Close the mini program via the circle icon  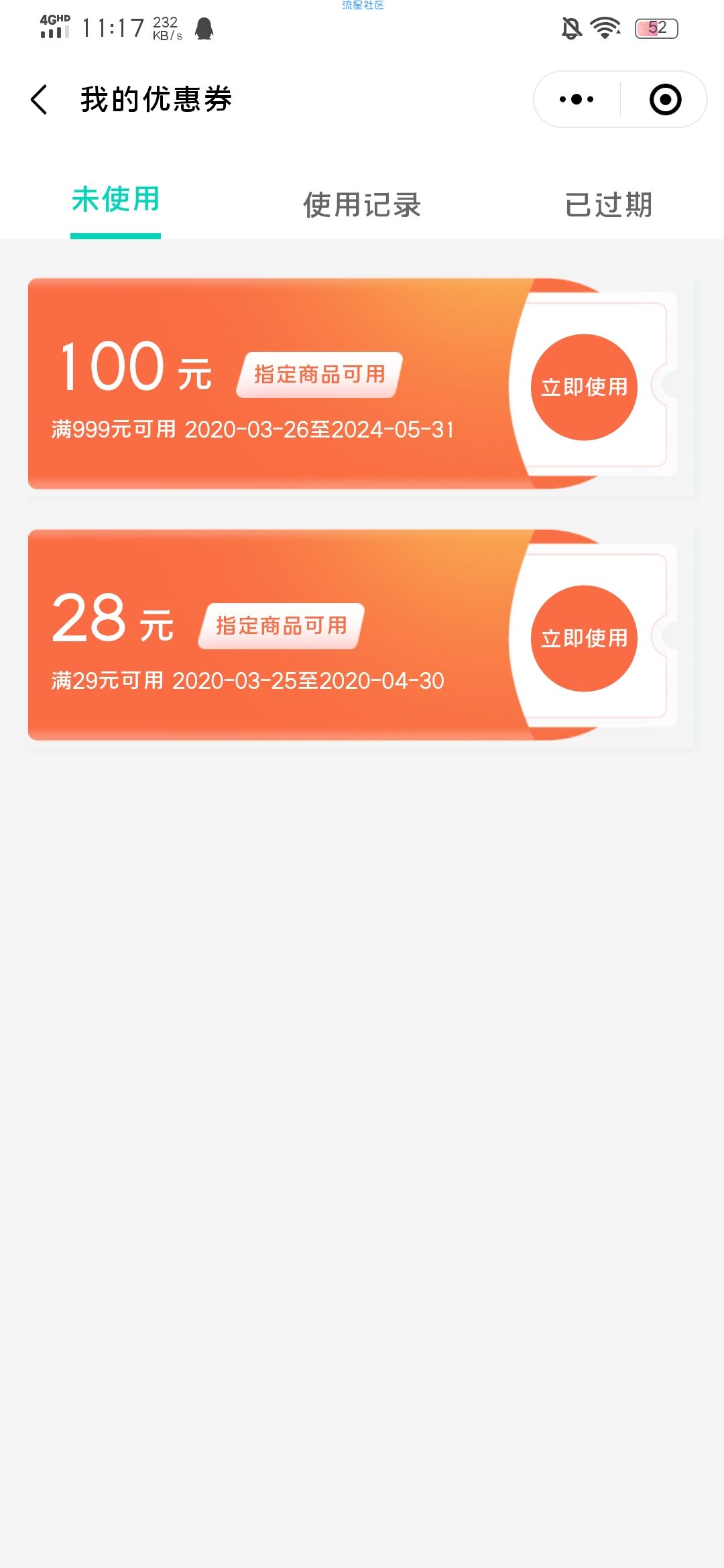click(x=665, y=100)
